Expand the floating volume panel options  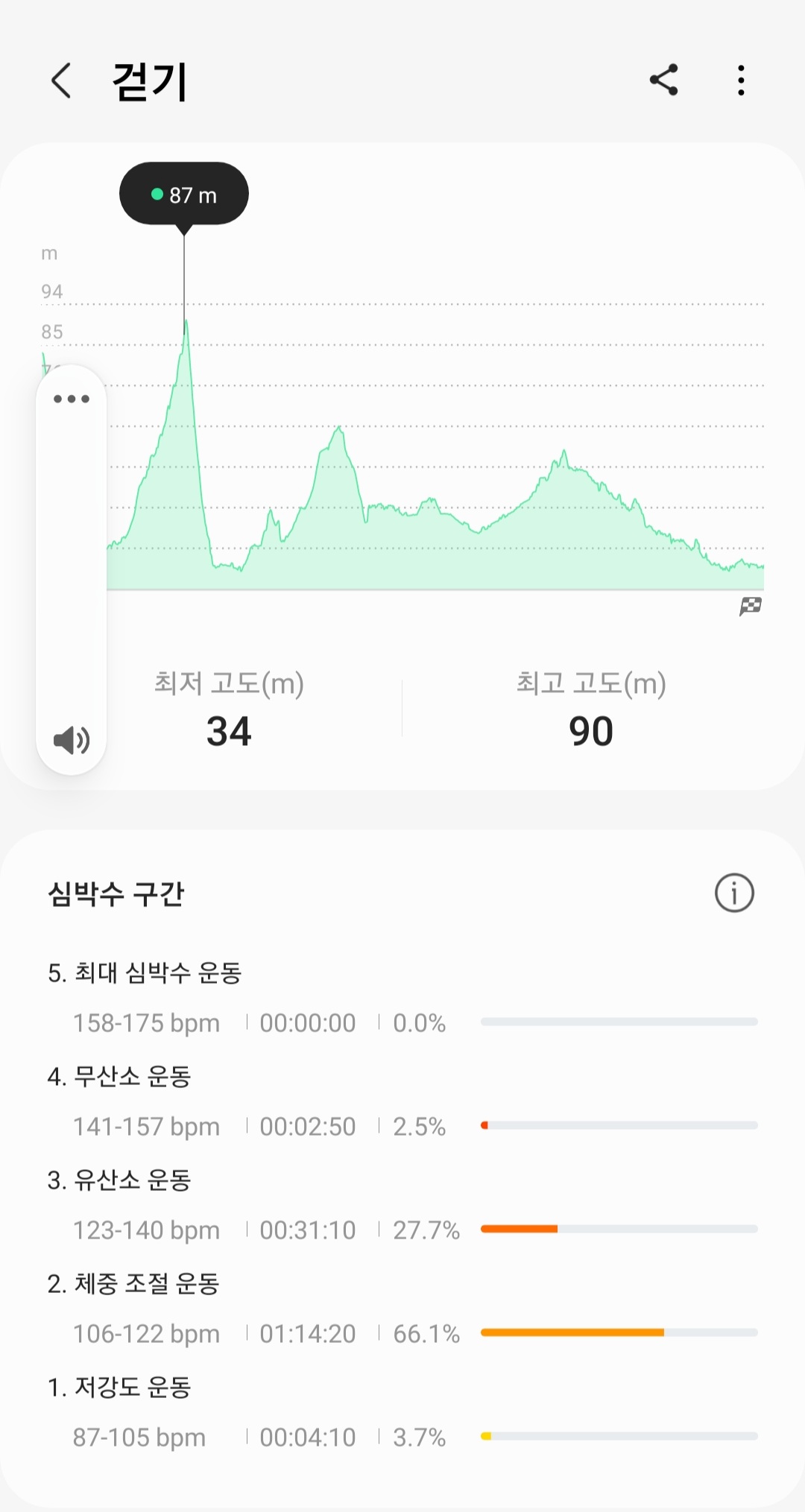(x=72, y=399)
